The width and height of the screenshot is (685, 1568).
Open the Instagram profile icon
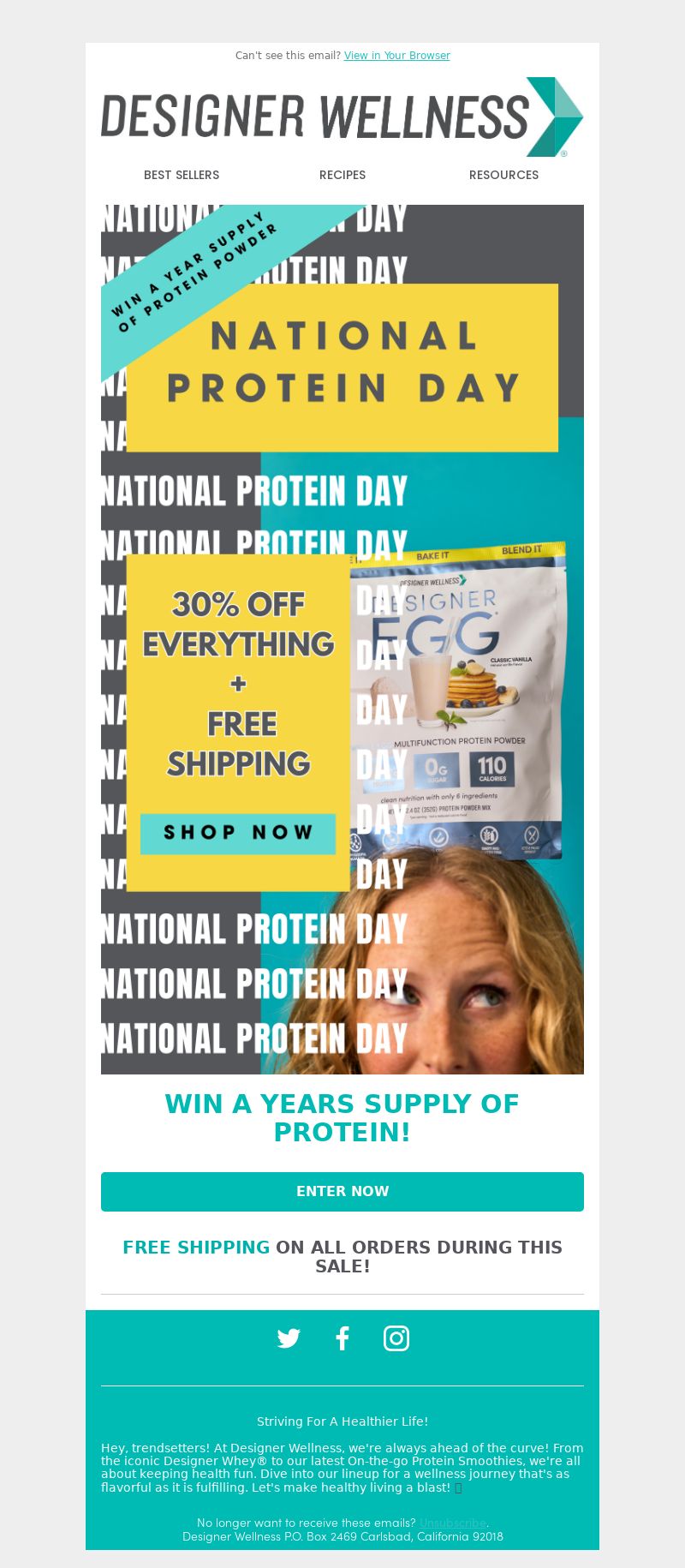tap(396, 1338)
